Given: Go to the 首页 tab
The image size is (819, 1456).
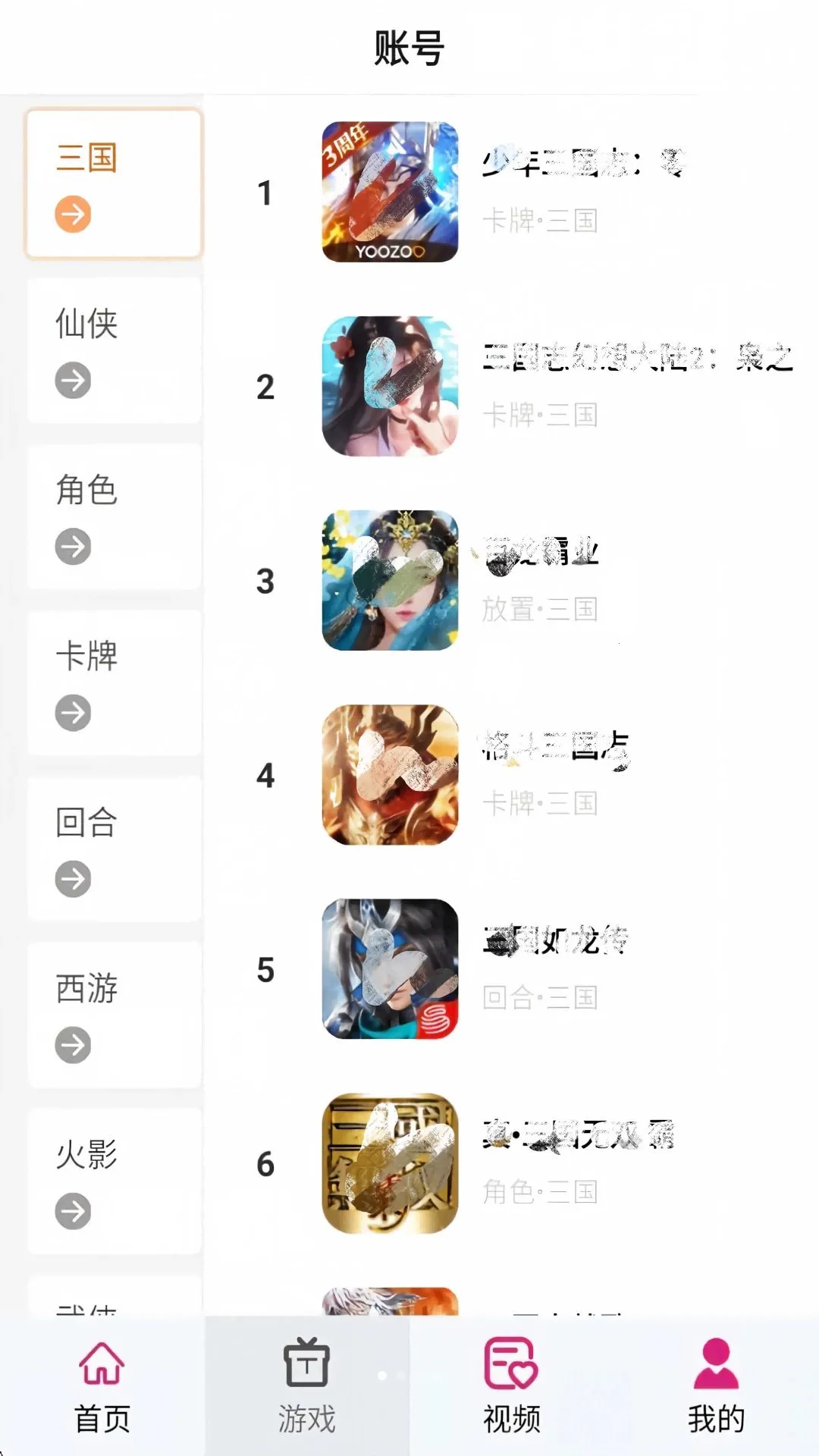Looking at the screenshot, I should click(x=102, y=1386).
